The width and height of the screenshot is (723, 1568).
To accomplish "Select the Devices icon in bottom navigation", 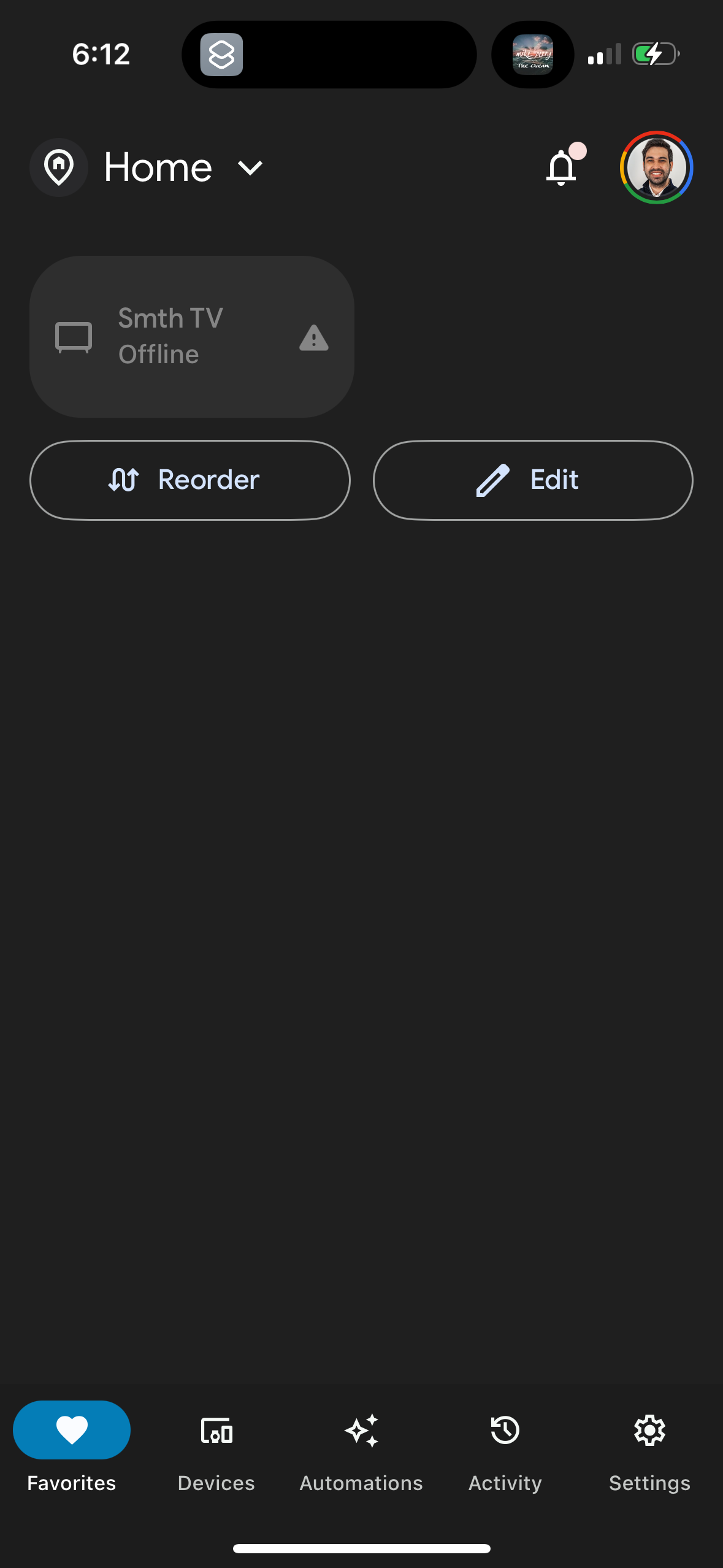I will (216, 1430).
